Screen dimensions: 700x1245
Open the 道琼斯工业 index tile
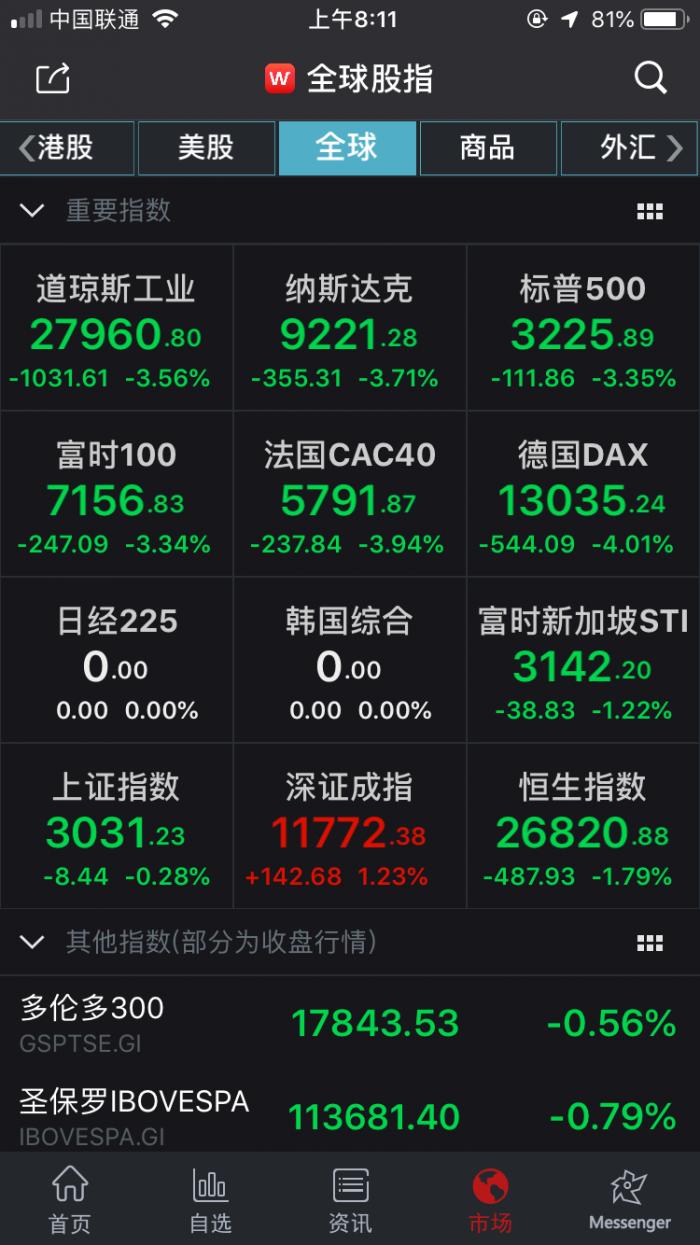116,328
